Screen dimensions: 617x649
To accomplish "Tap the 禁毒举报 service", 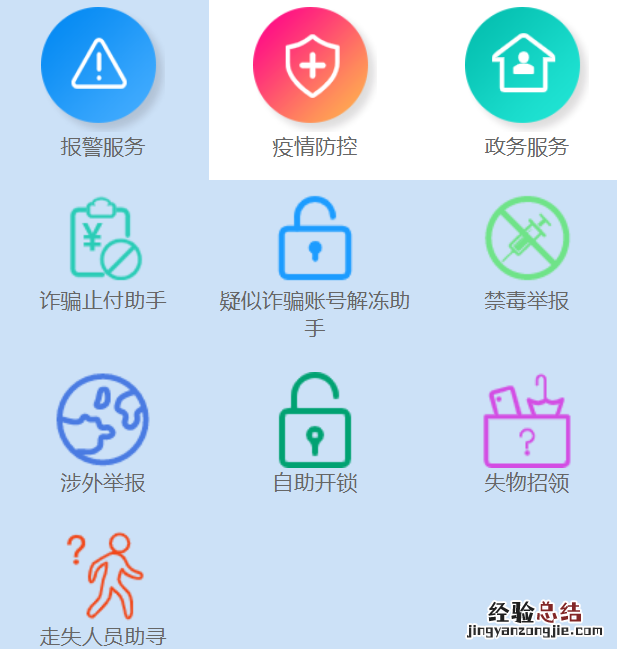I will pyautogui.click(x=526, y=240).
